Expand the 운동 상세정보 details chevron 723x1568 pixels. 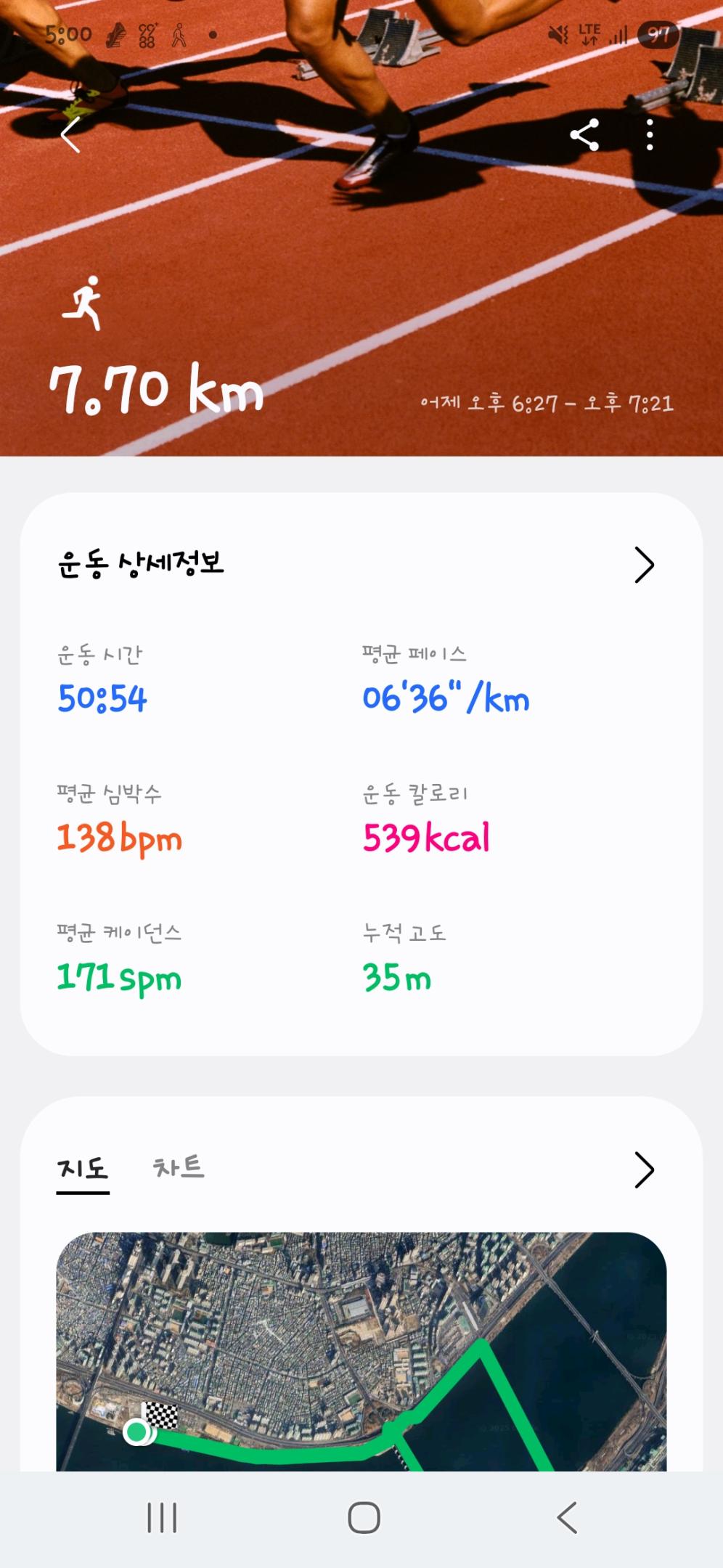tap(644, 565)
